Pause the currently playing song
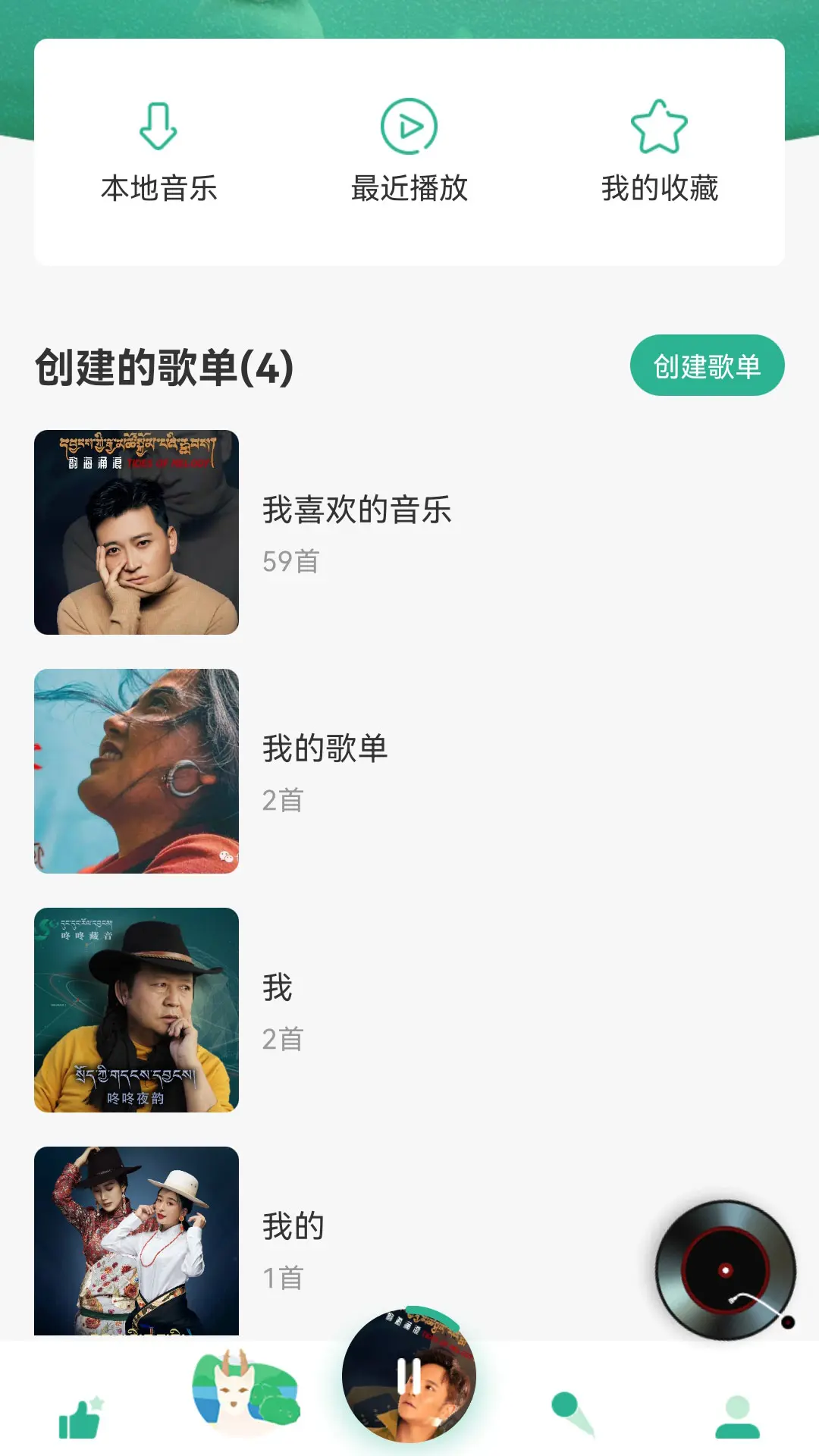This screenshot has height=1456, width=819. (x=409, y=1376)
